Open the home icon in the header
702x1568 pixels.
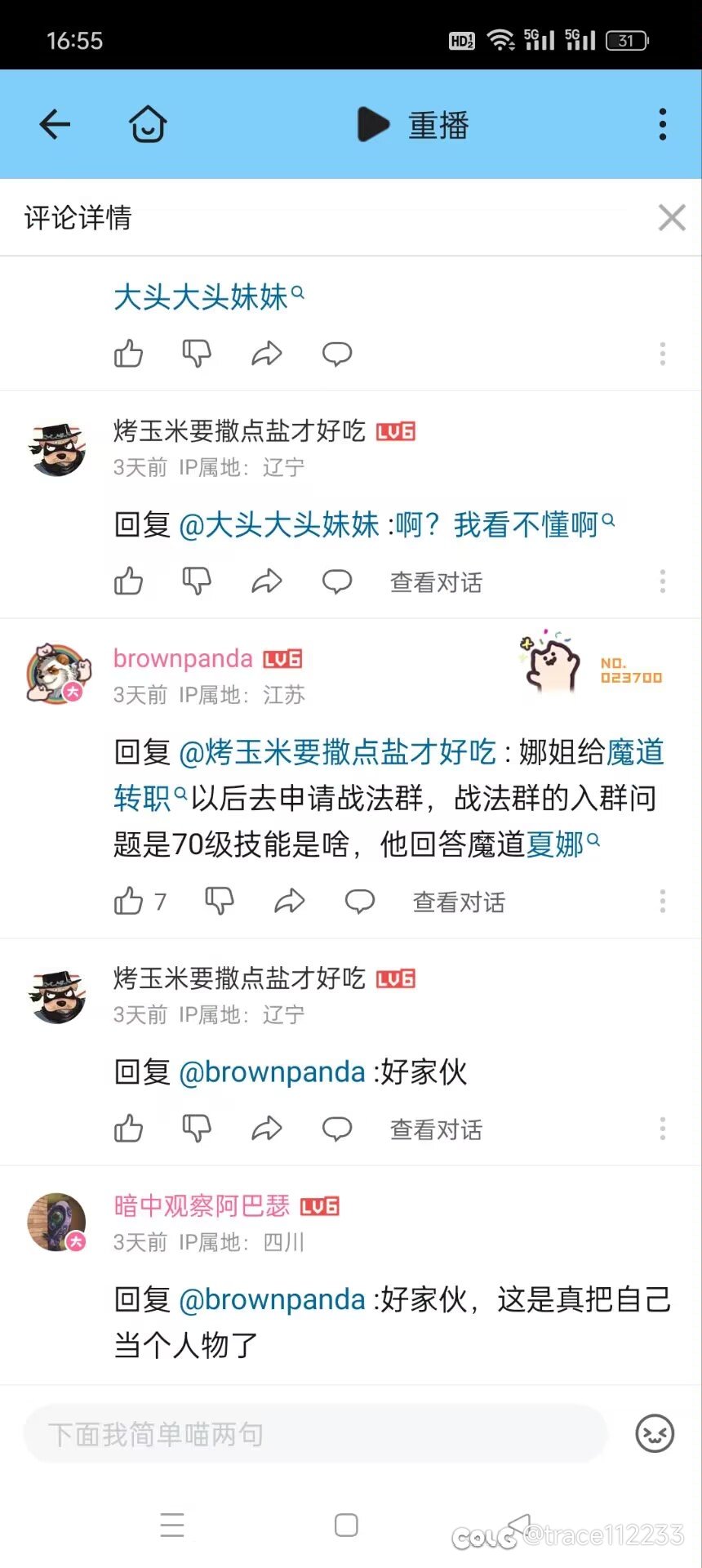click(x=148, y=125)
